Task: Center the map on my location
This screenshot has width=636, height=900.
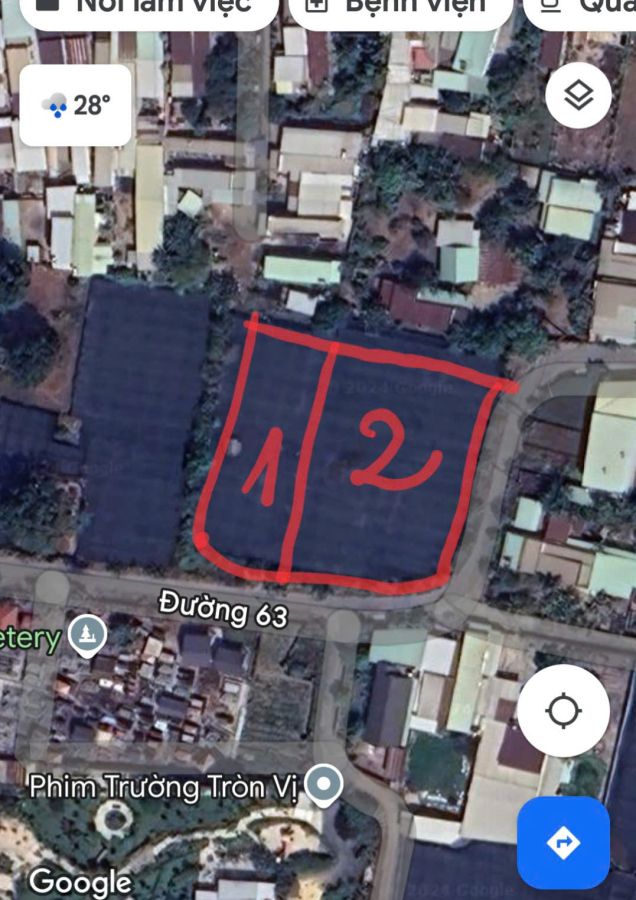Action: [x=563, y=711]
